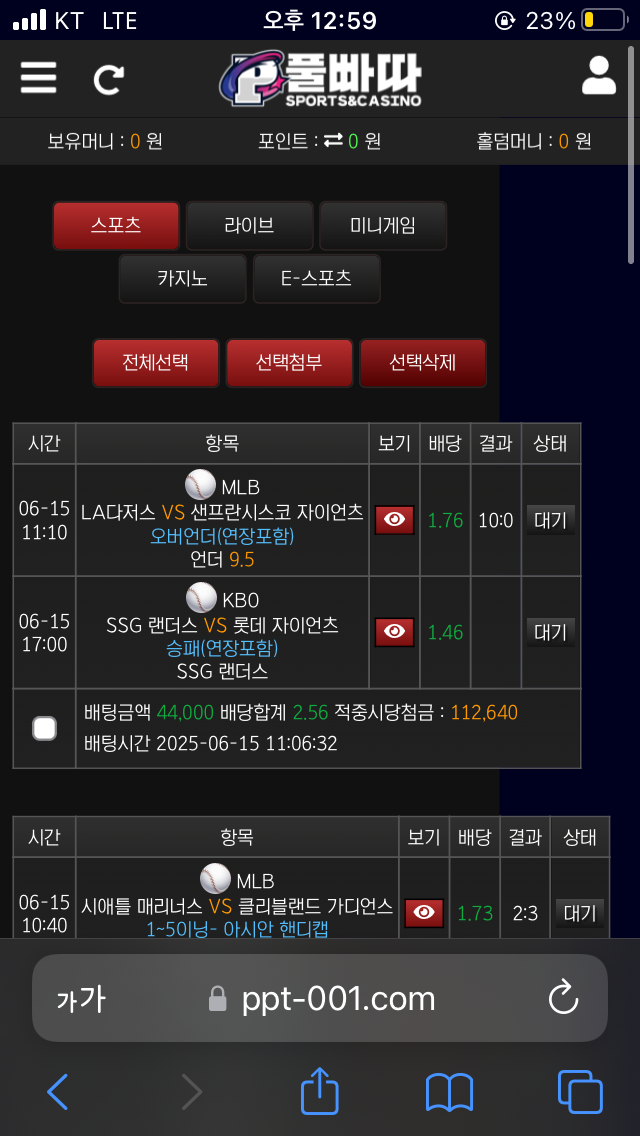
Task: Select the 미니게임 tab
Action: (x=382, y=225)
